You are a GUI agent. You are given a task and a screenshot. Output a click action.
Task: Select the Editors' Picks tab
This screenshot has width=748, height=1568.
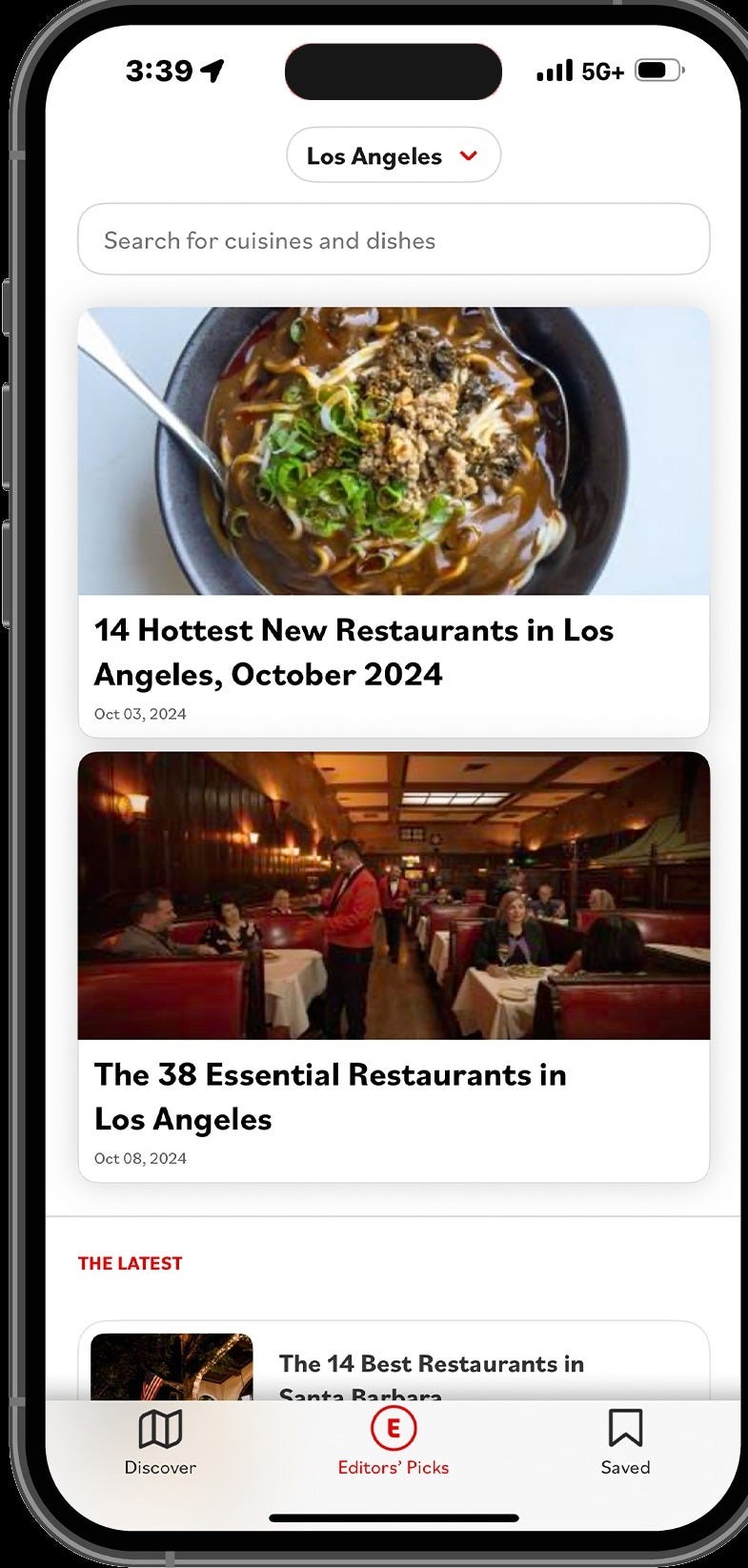394,1443
